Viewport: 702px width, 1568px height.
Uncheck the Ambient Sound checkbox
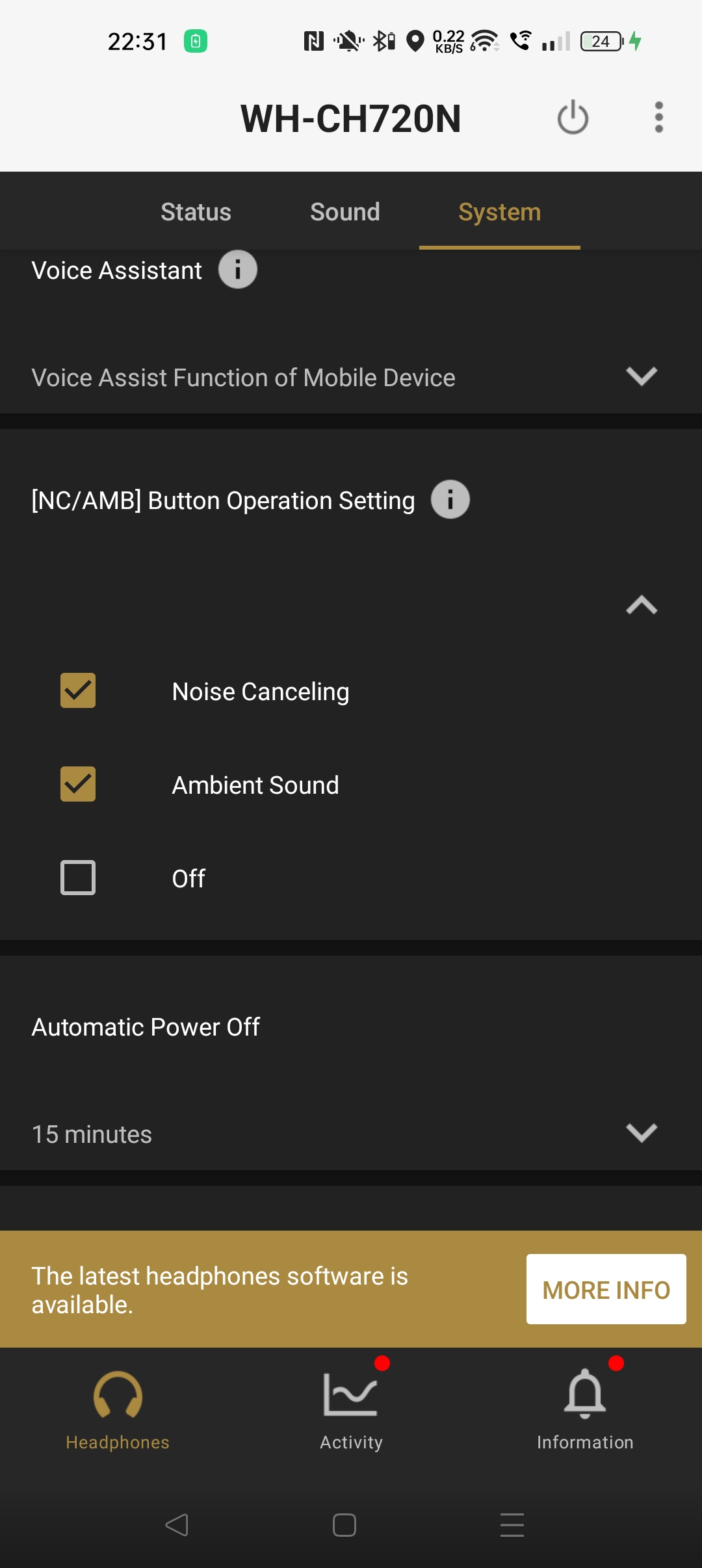(x=78, y=784)
